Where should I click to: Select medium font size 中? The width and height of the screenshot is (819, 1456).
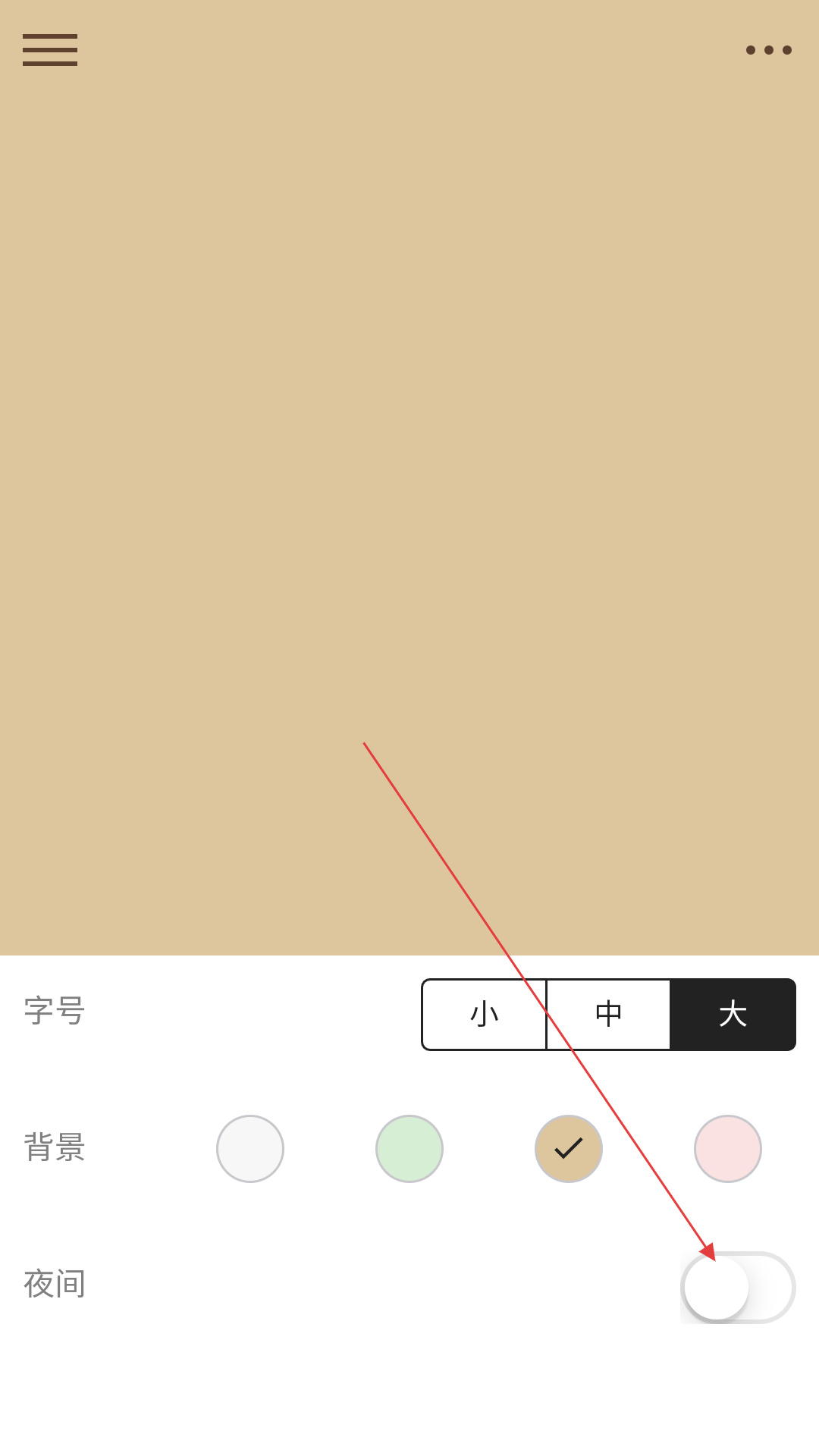[608, 1014]
